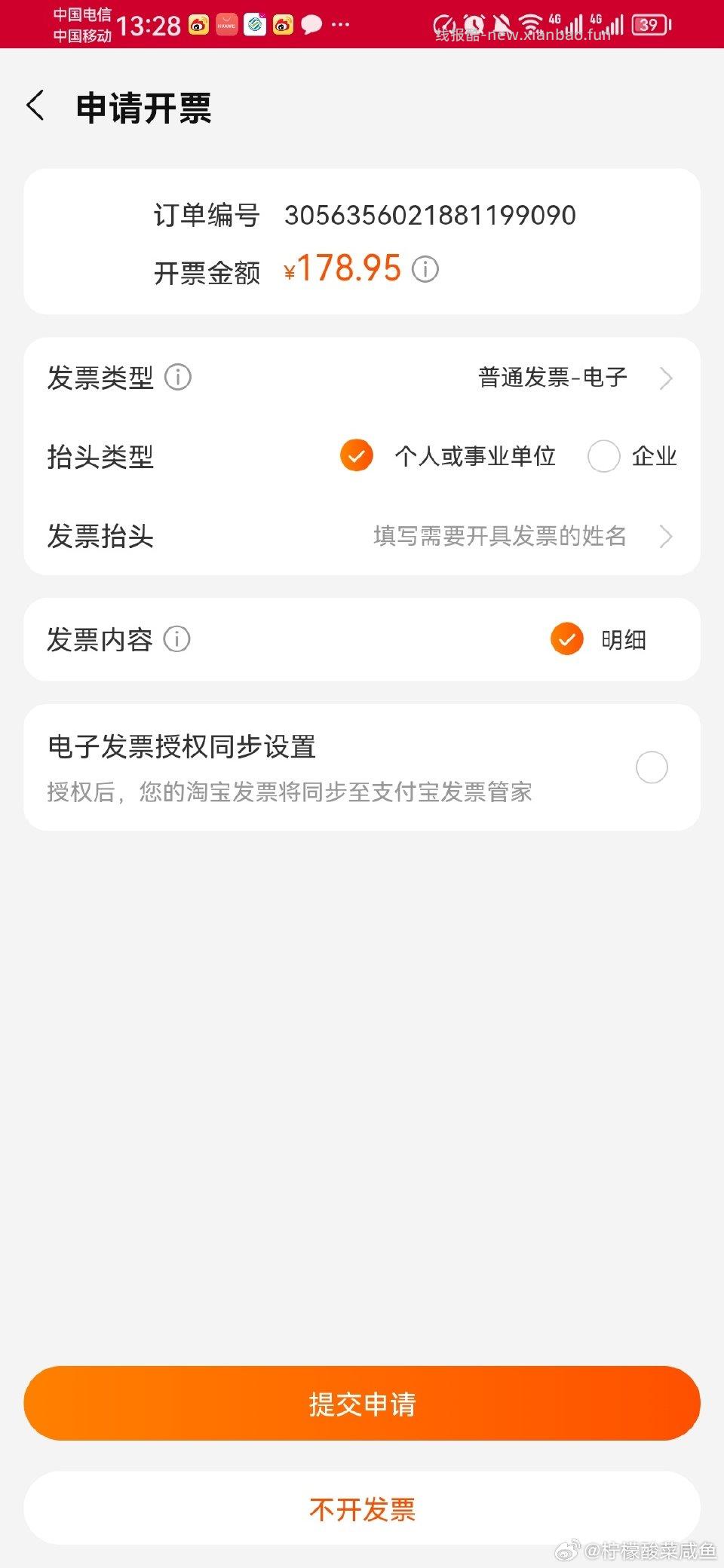Tap 普通发票-电子 to change invoice type
This screenshot has height=1568, width=724.
pyautogui.click(x=553, y=378)
